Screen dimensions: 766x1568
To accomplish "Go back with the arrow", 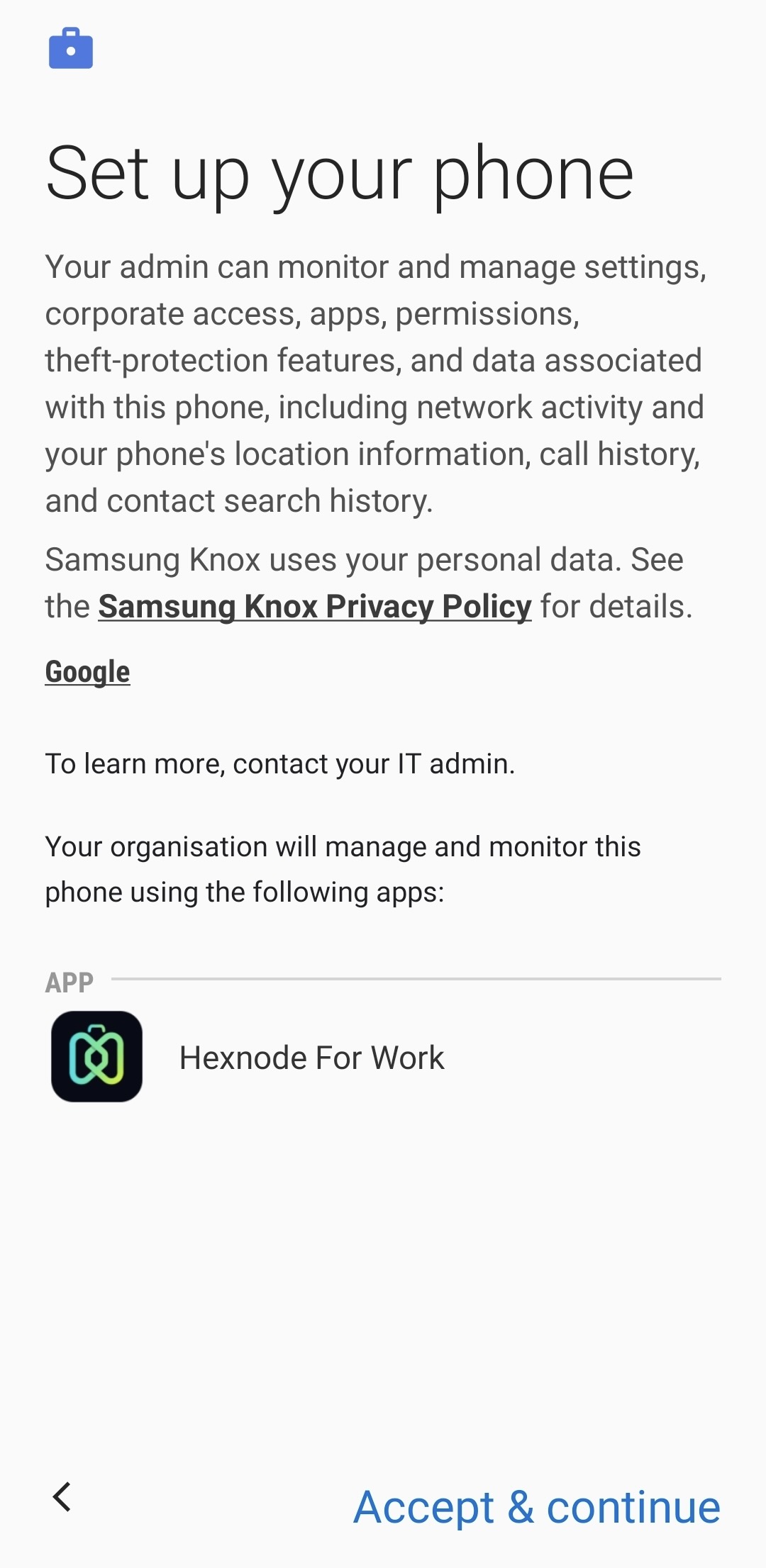I will (x=62, y=1496).
